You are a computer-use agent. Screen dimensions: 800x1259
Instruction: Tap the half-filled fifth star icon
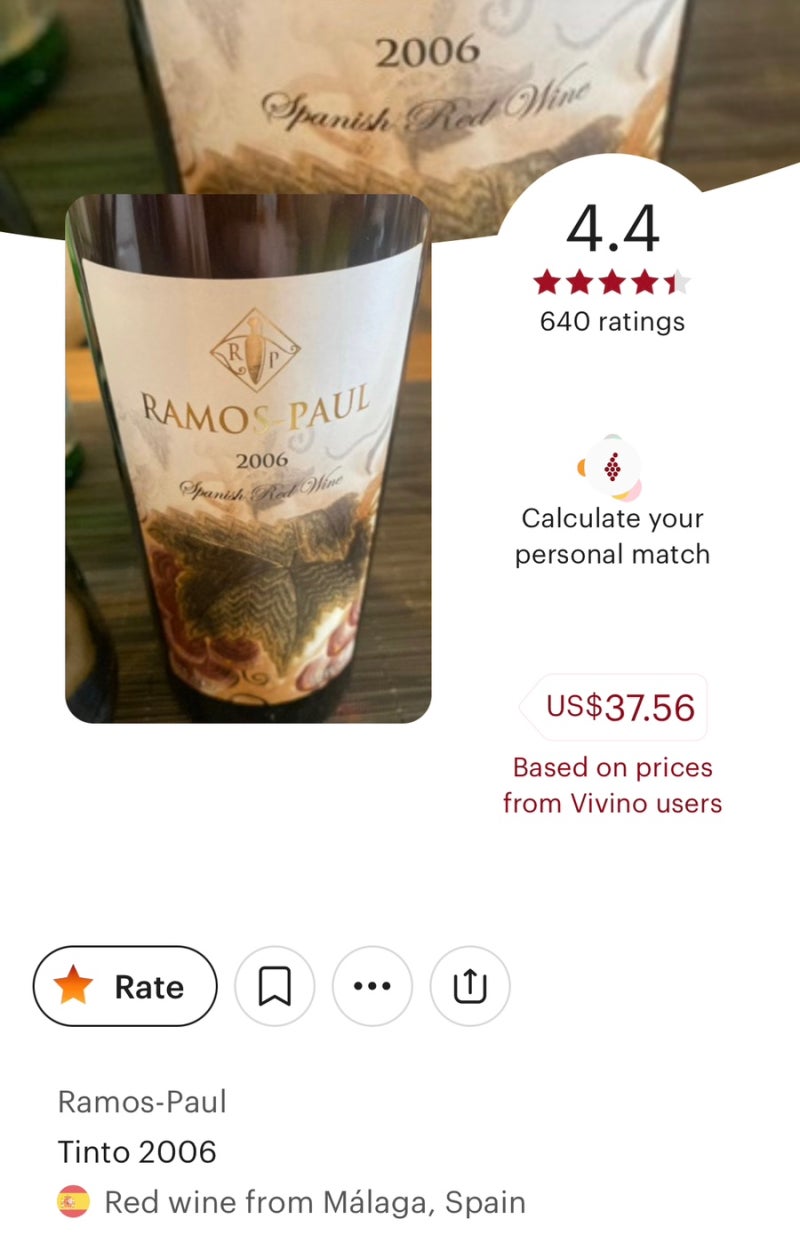(x=679, y=284)
